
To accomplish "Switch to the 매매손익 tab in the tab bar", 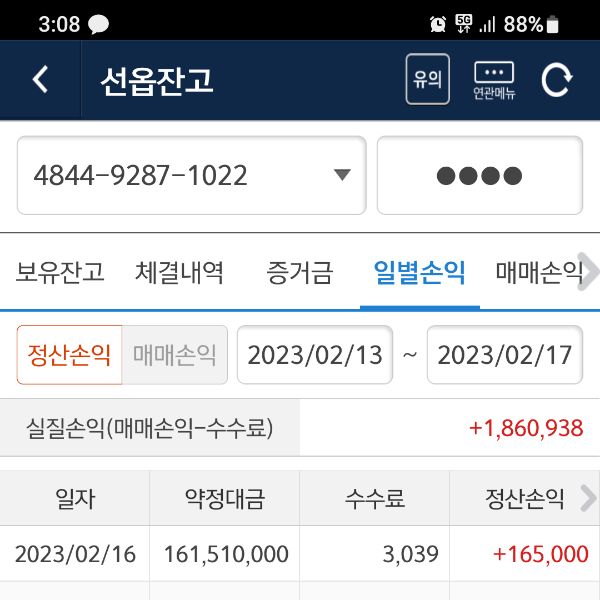I will click(x=537, y=272).
